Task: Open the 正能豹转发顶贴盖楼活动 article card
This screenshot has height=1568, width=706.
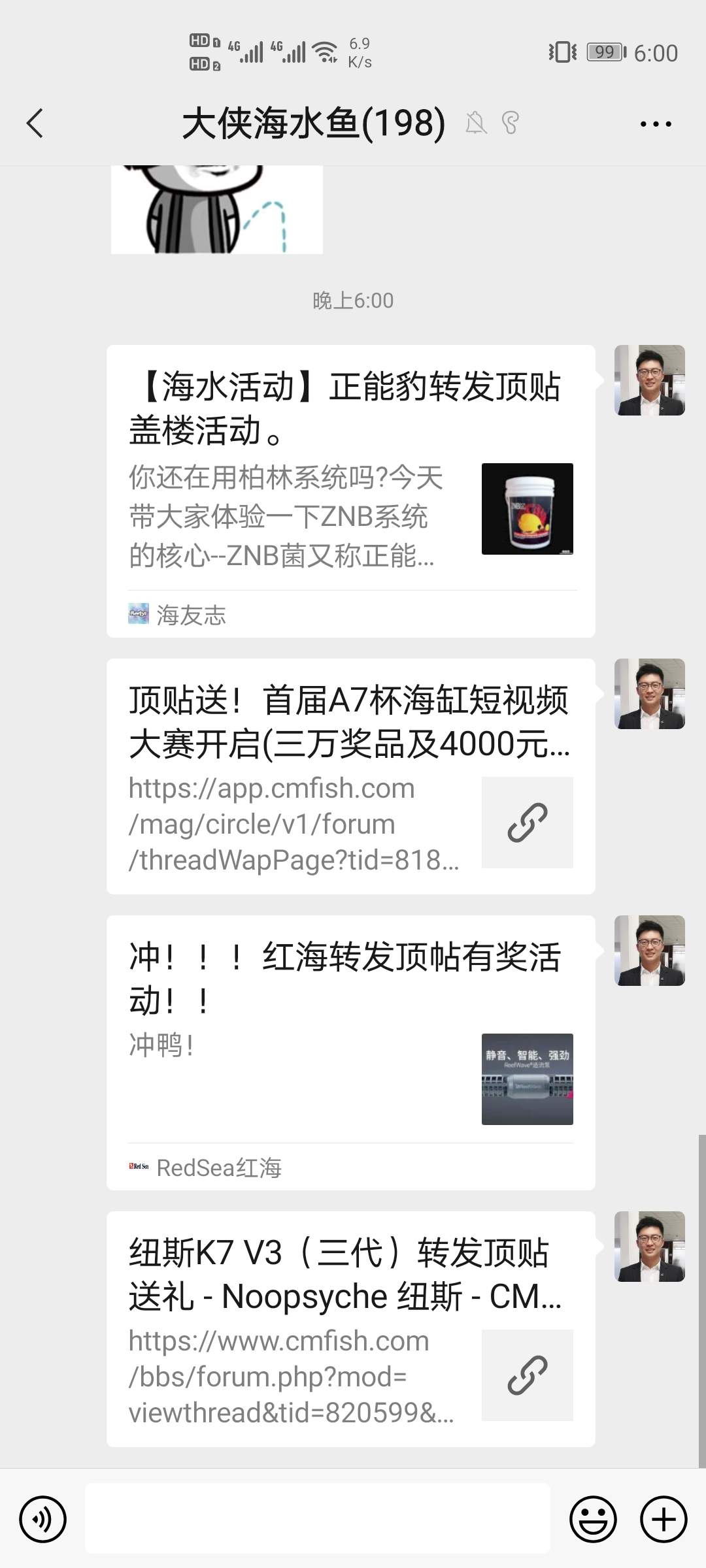Action: tap(350, 490)
